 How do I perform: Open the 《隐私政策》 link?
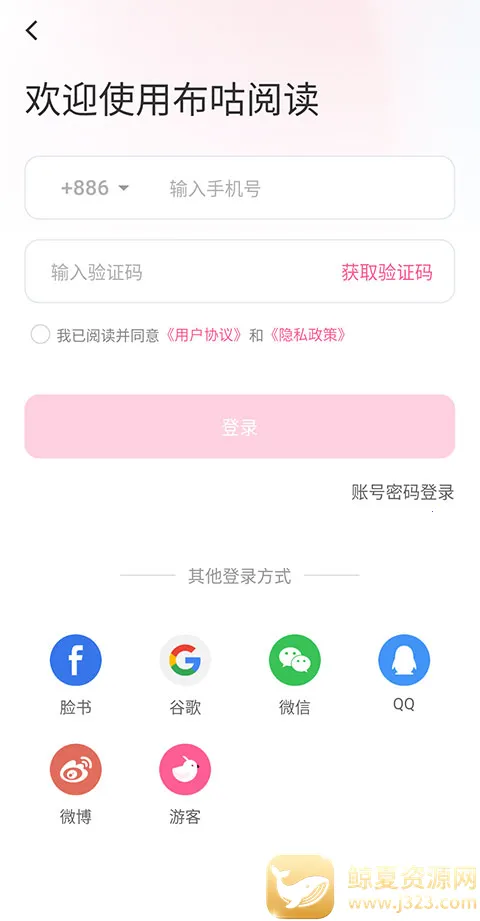click(306, 335)
